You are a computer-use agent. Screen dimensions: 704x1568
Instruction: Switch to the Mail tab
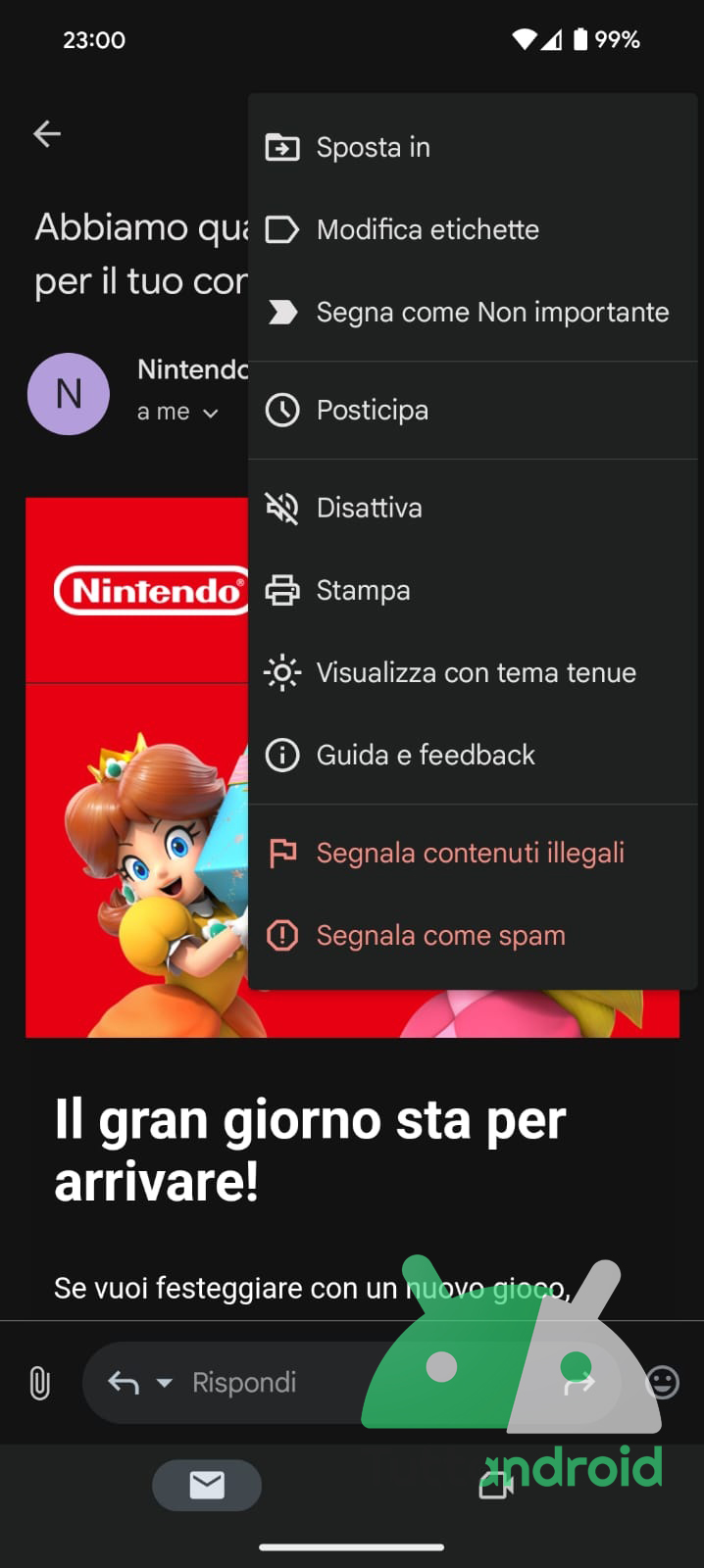click(x=207, y=1486)
